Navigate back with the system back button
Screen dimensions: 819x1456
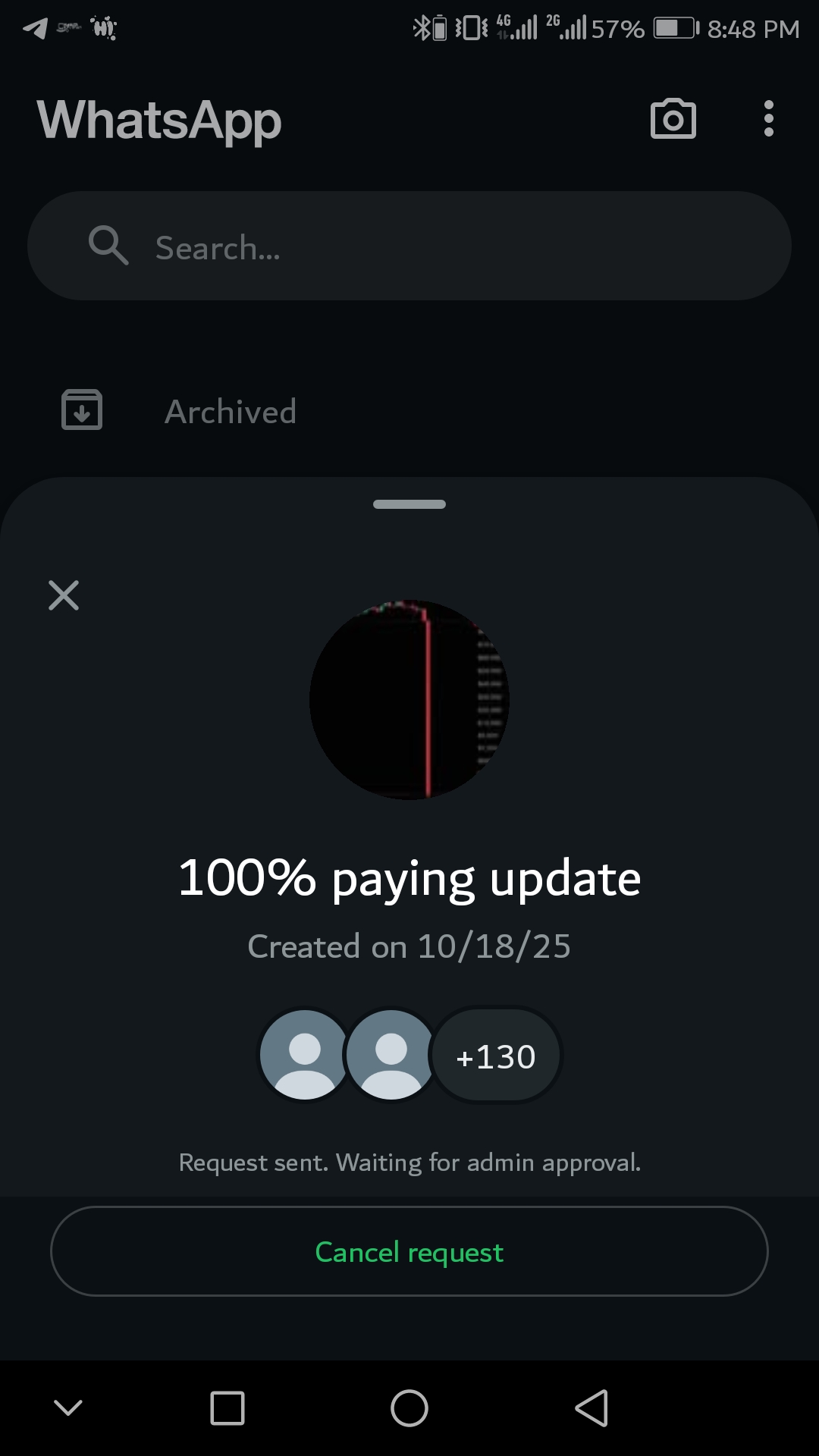pos(591,1408)
